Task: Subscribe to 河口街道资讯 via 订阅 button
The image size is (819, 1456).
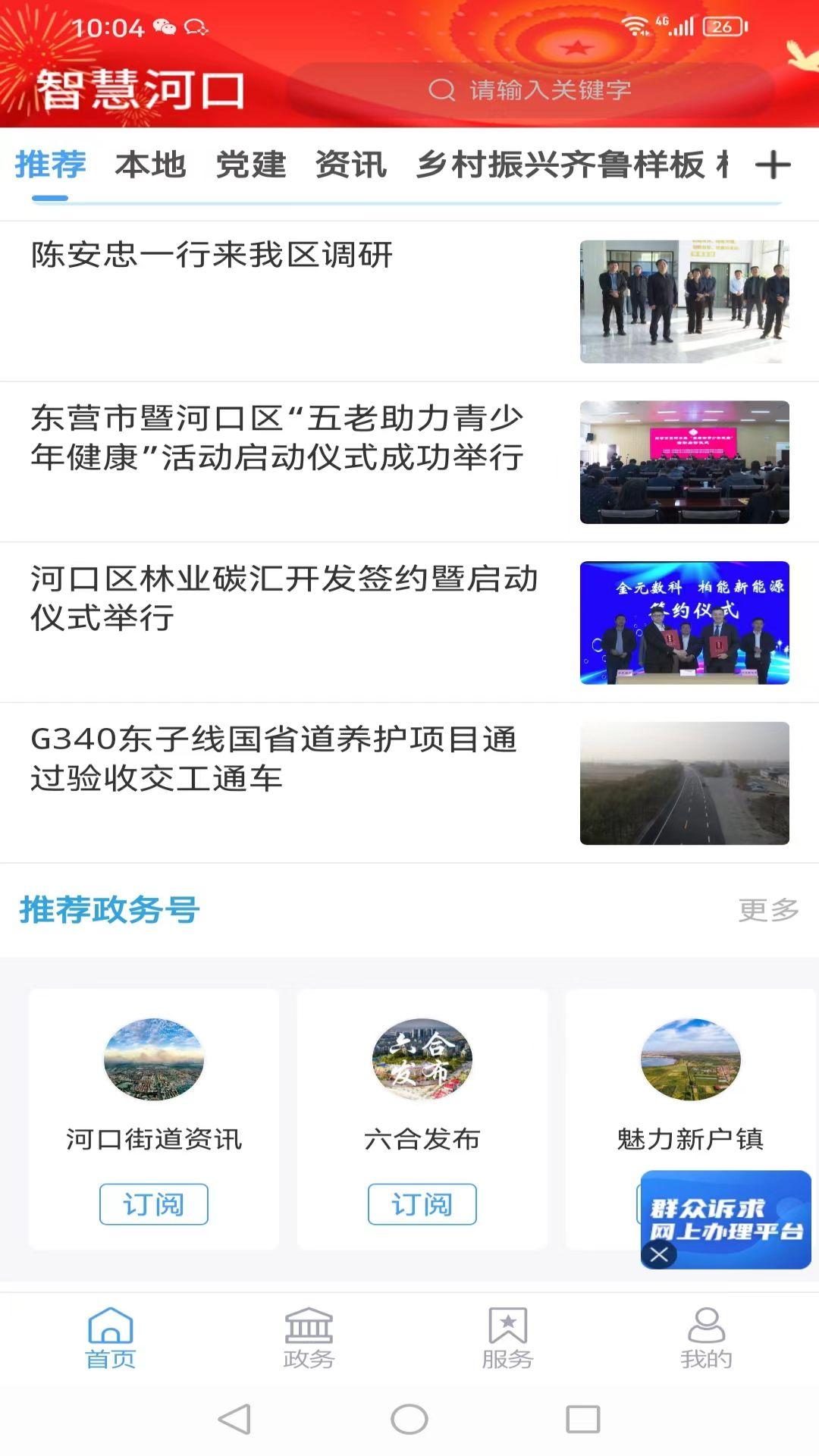Action: point(154,1204)
